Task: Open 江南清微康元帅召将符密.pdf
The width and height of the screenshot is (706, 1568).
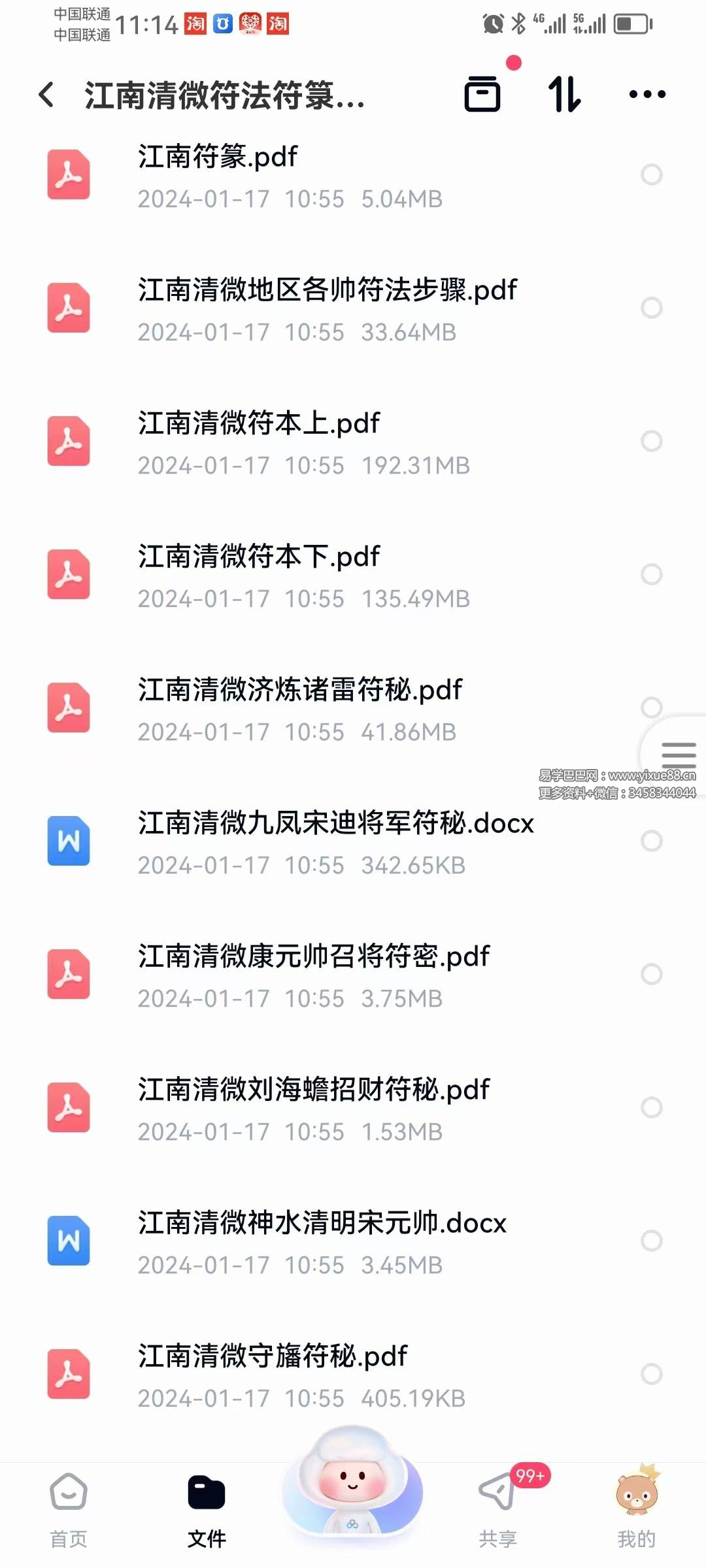Action: coord(314,956)
